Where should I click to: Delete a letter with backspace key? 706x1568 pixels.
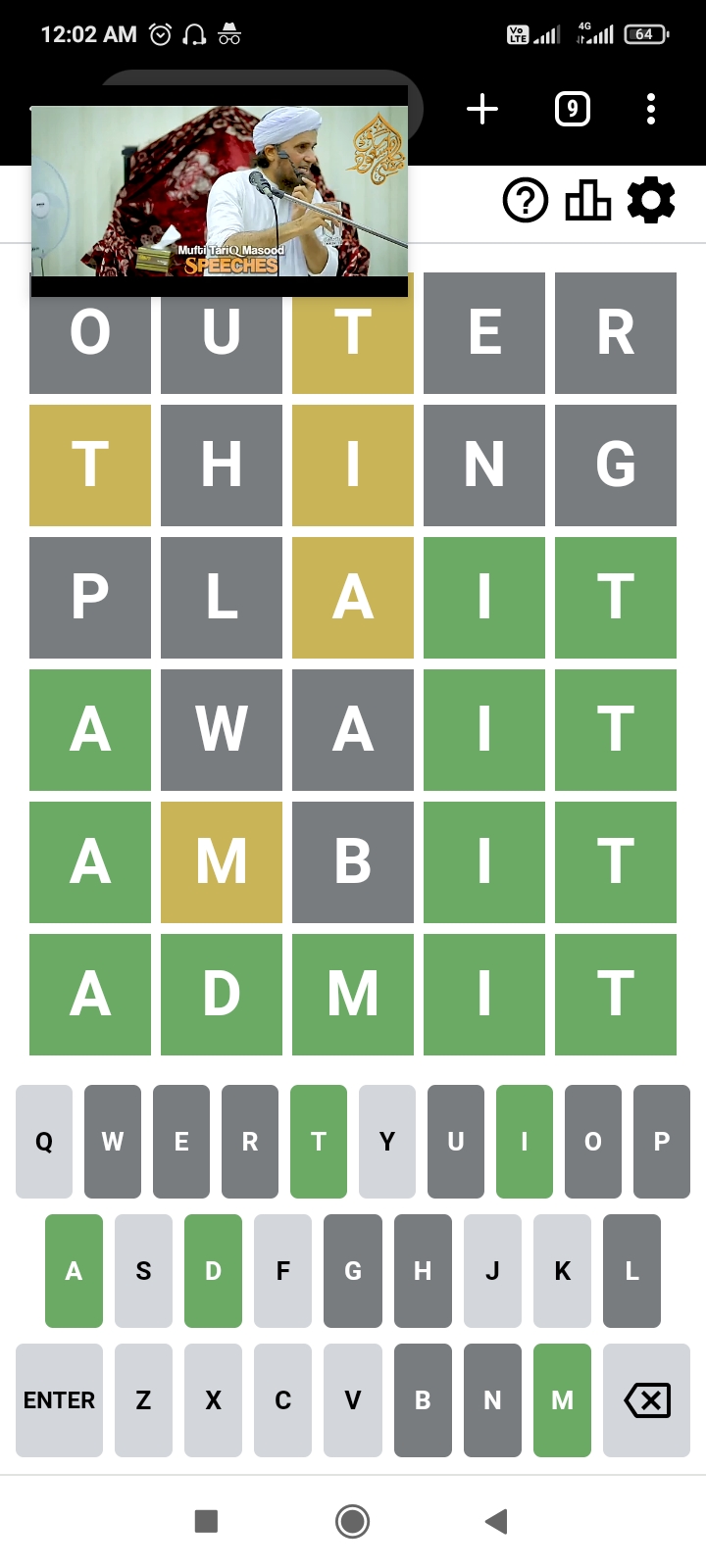[647, 1400]
